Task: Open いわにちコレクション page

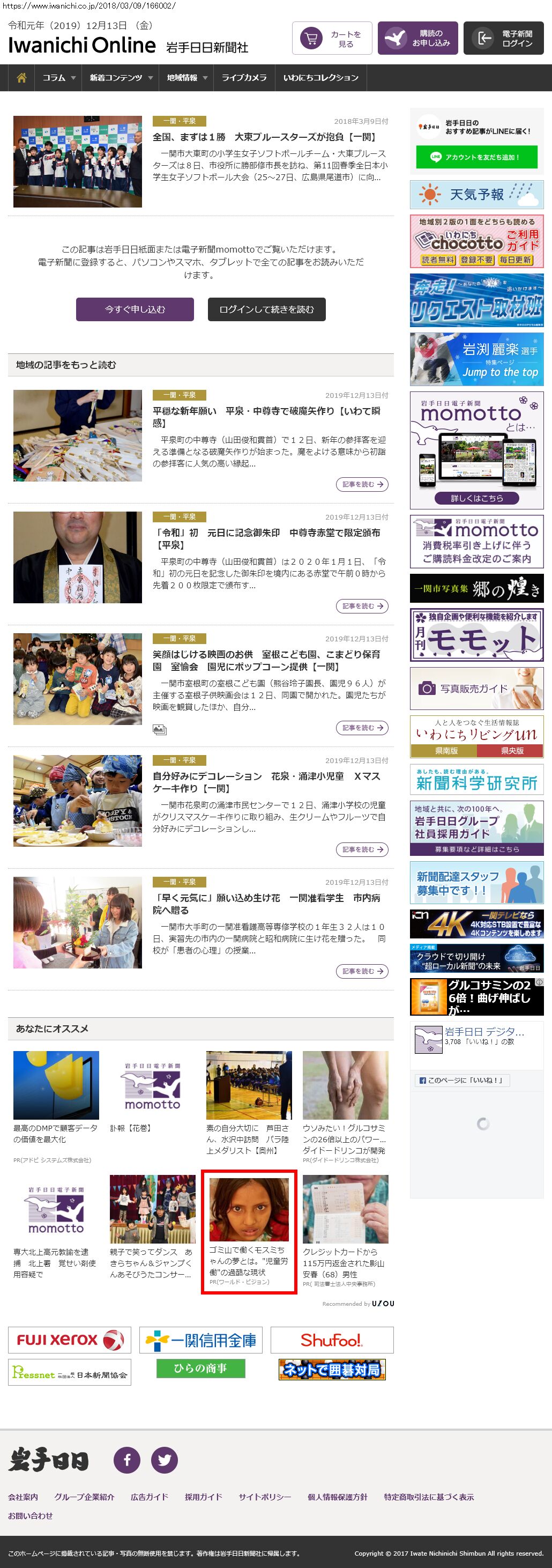Action: 320,78
